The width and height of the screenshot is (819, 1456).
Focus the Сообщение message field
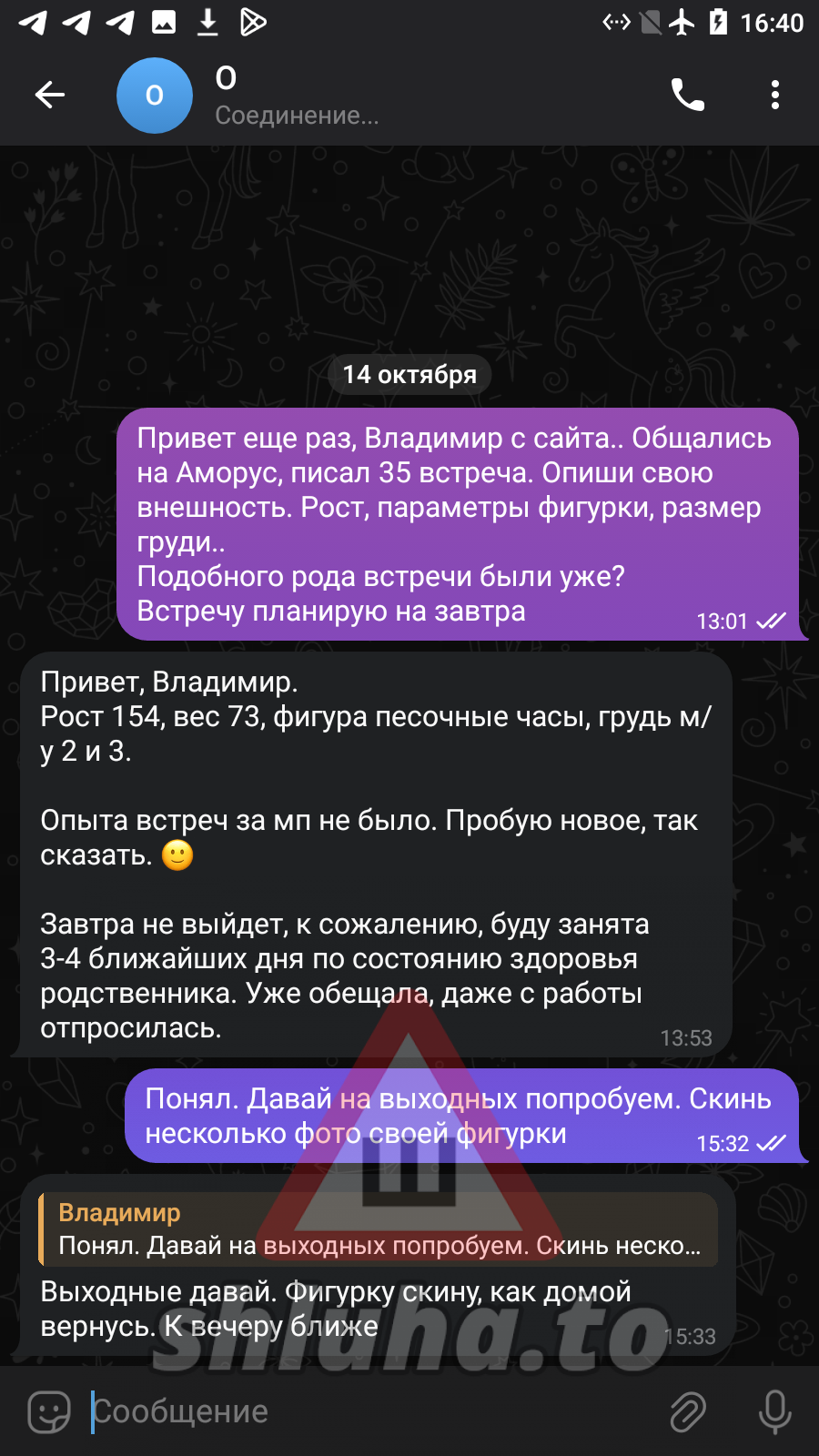tap(364, 1411)
